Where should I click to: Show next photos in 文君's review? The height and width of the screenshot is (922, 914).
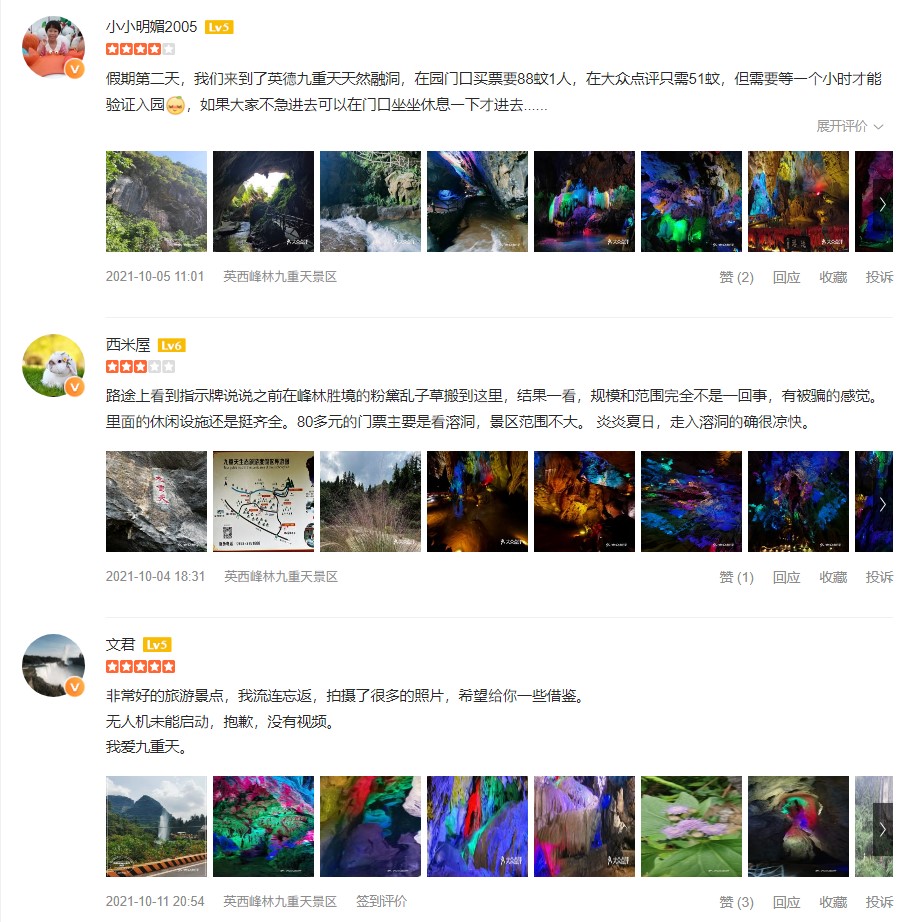(882, 829)
